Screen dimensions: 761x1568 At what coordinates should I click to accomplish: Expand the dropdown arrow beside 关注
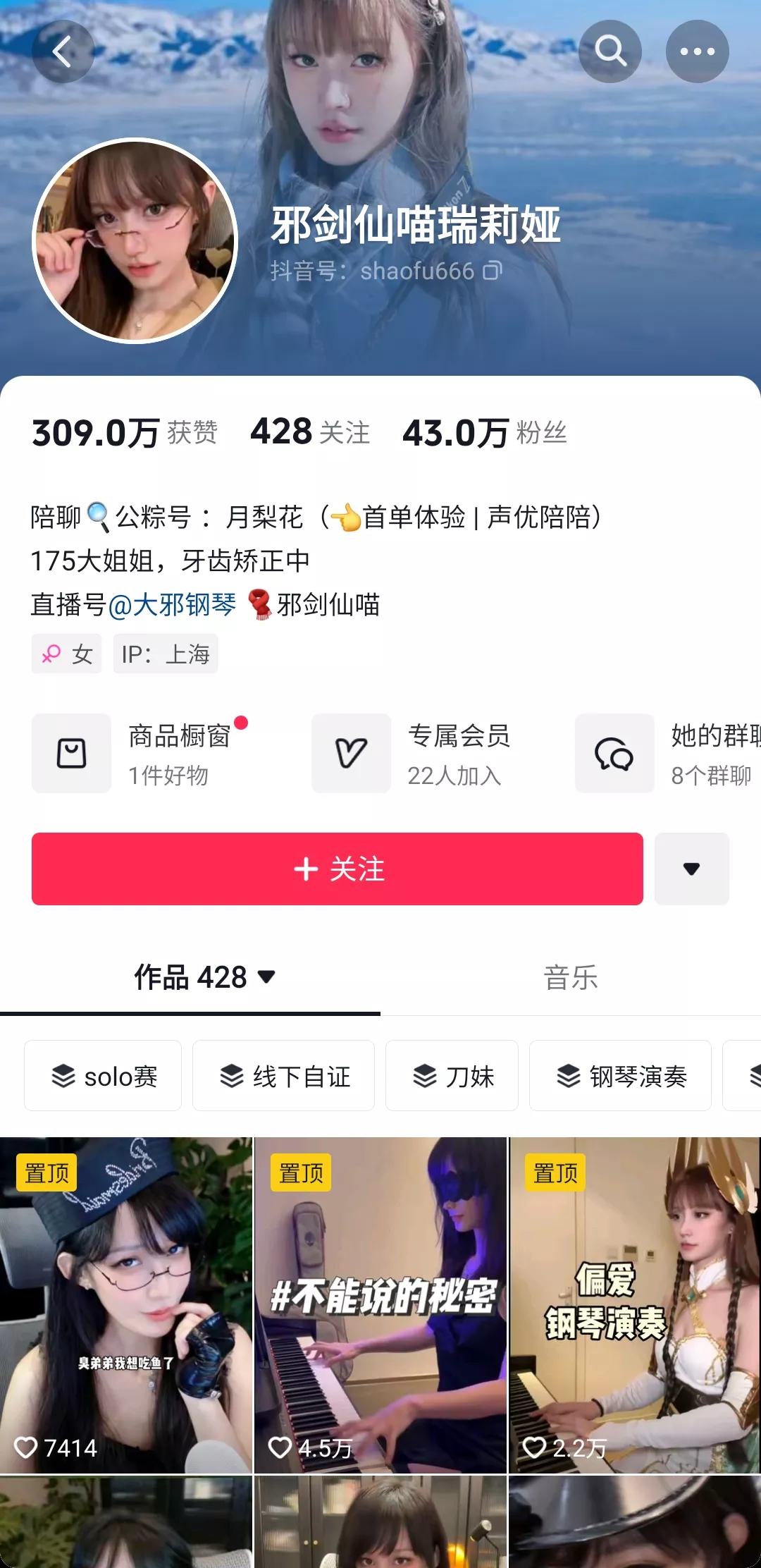pos(691,869)
